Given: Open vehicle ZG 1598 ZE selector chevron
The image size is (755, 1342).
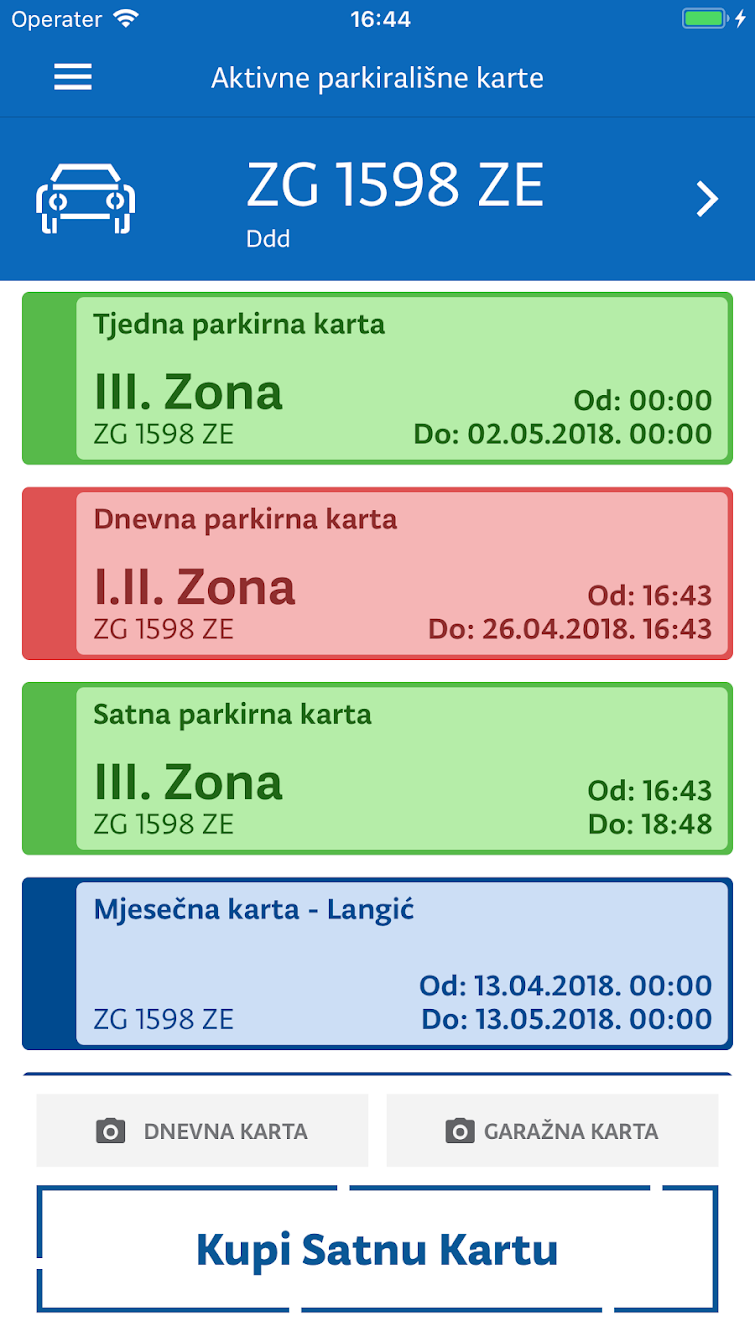Looking at the screenshot, I should coord(707,199).
